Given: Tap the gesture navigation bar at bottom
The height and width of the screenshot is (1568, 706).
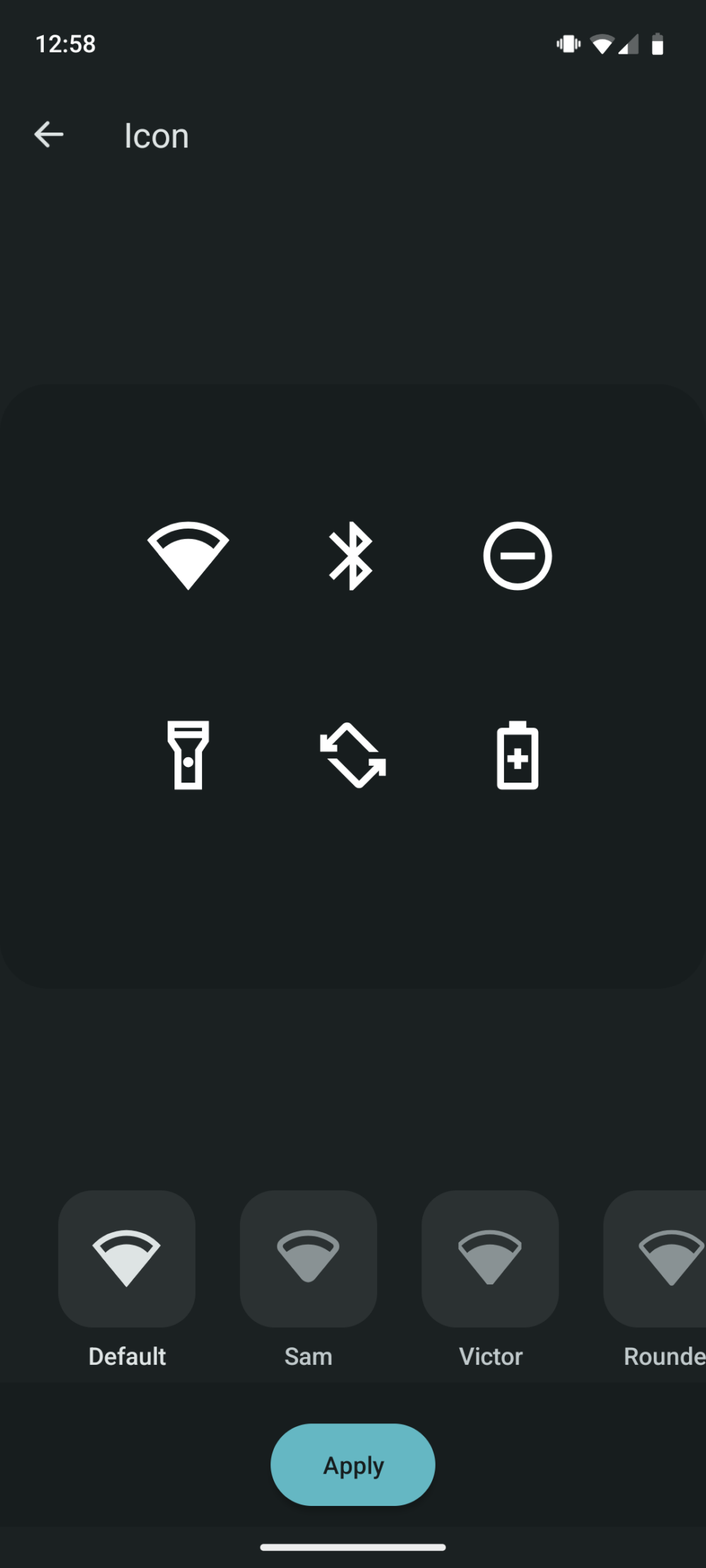Looking at the screenshot, I should pos(352,1545).
